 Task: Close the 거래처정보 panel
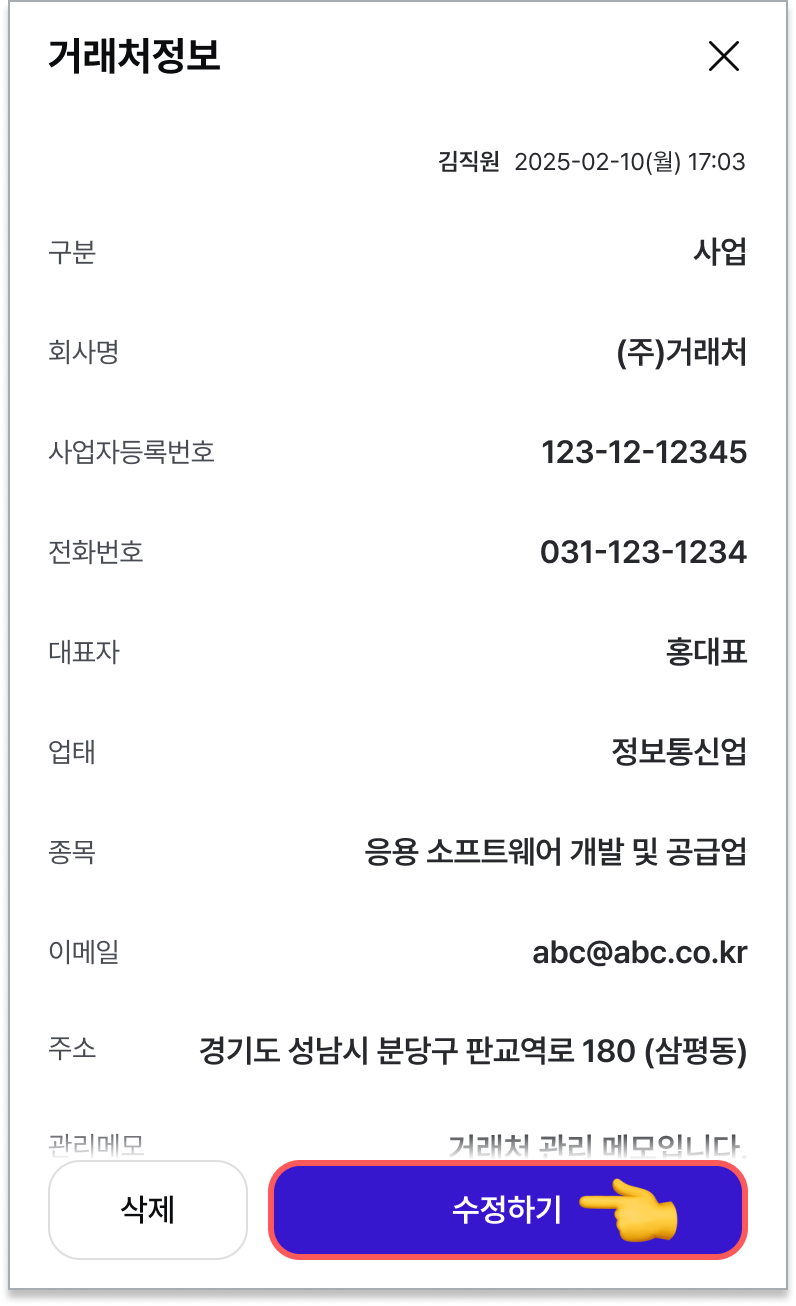pos(723,57)
